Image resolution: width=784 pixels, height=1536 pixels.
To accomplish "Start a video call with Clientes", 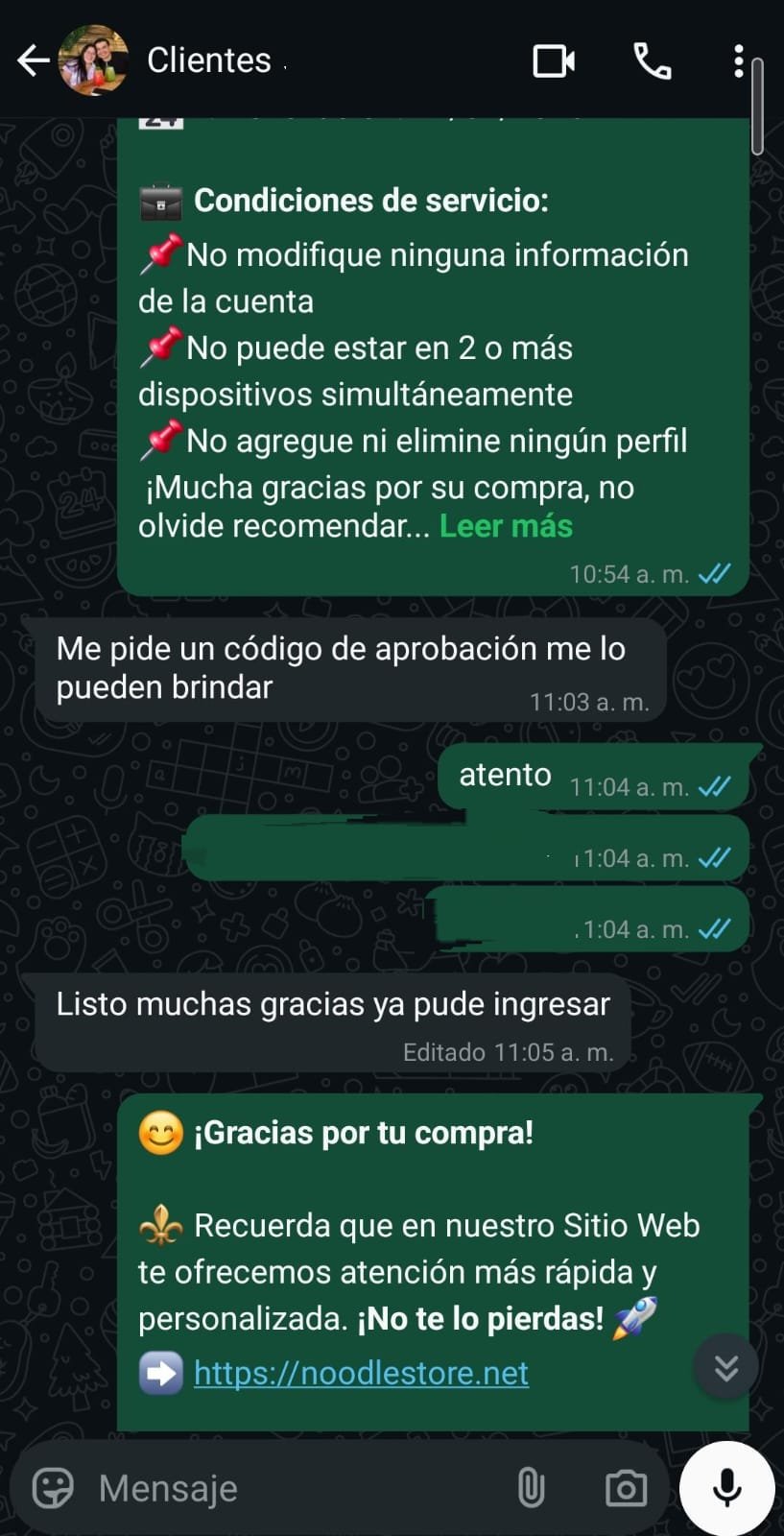I will pos(554,61).
